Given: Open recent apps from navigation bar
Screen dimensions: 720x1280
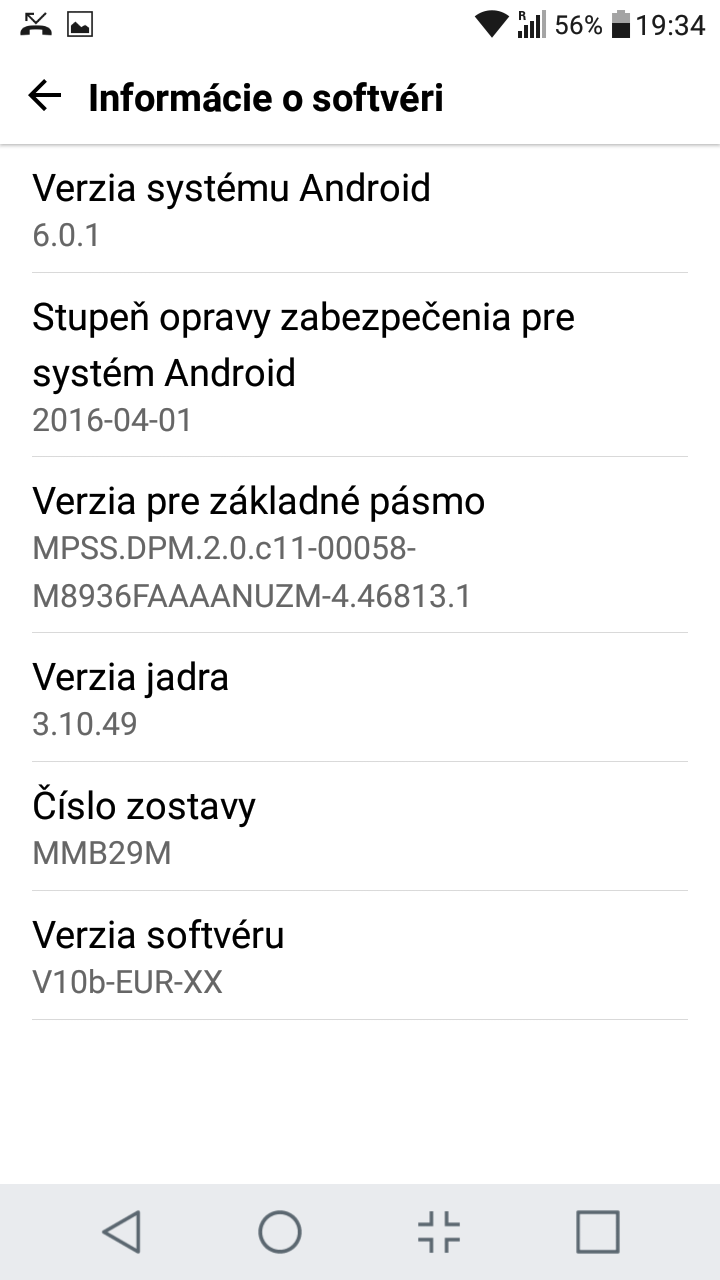Looking at the screenshot, I should click(x=598, y=1231).
